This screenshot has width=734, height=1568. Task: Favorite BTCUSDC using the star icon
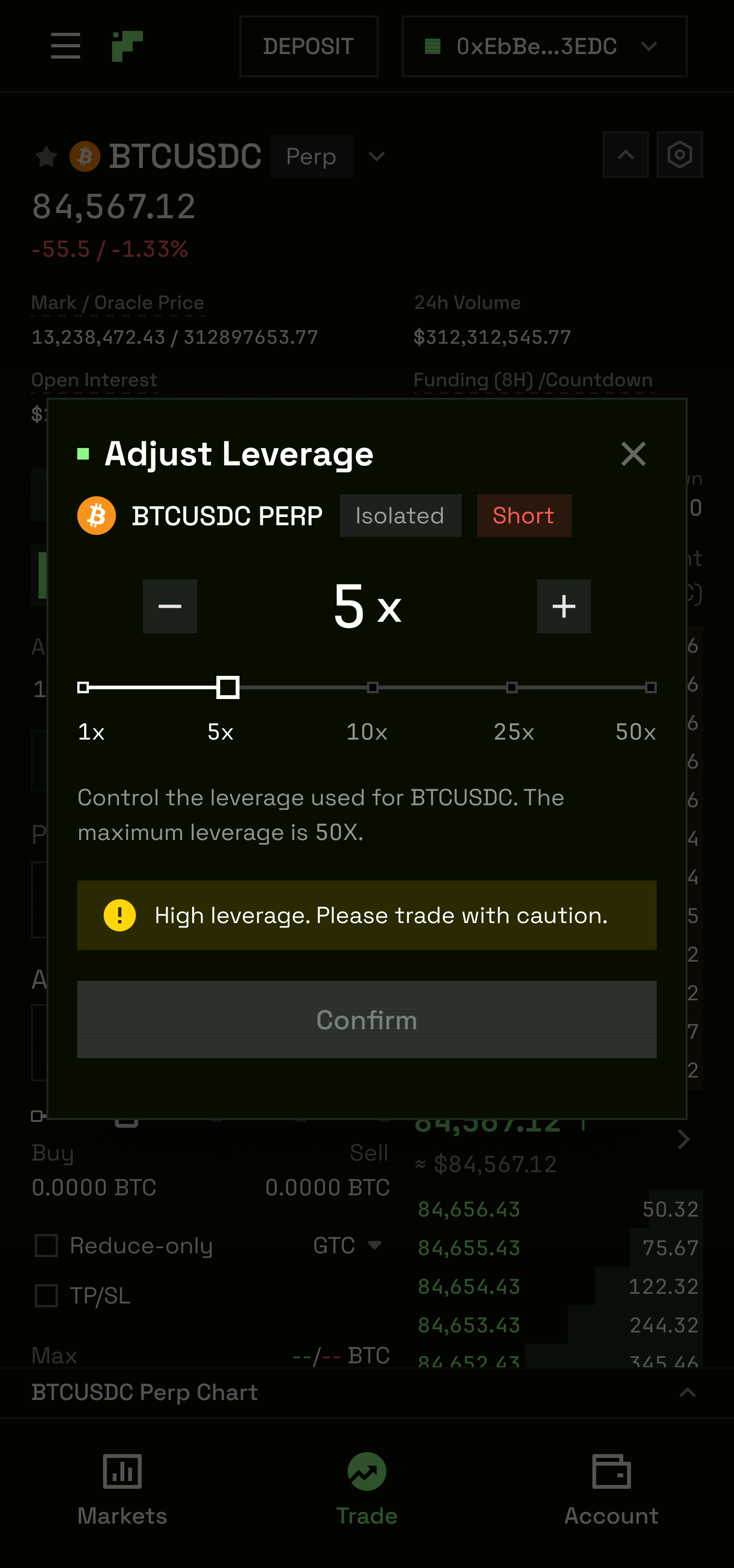coord(46,156)
